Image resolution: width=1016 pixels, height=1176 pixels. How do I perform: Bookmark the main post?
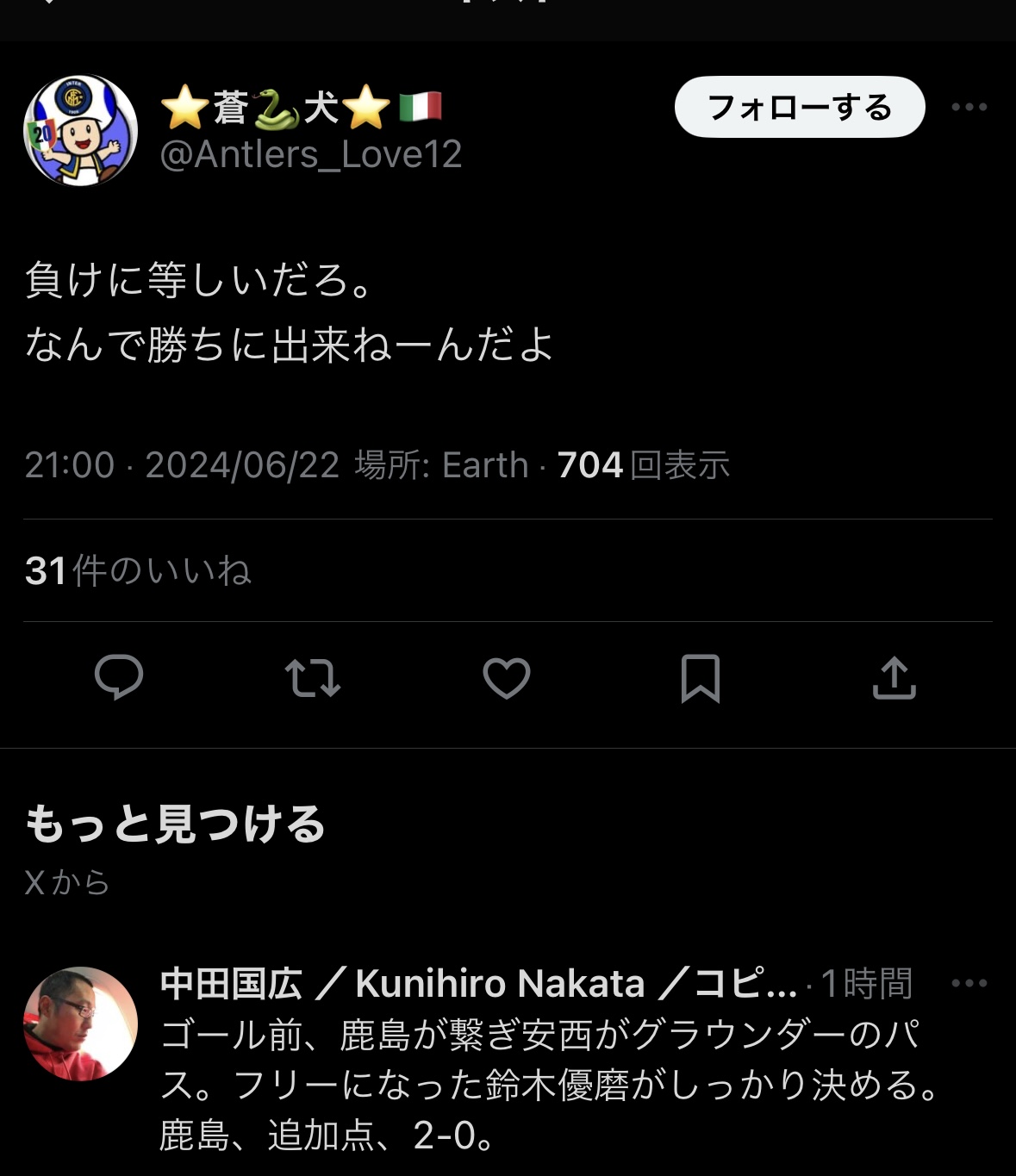coord(700,677)
